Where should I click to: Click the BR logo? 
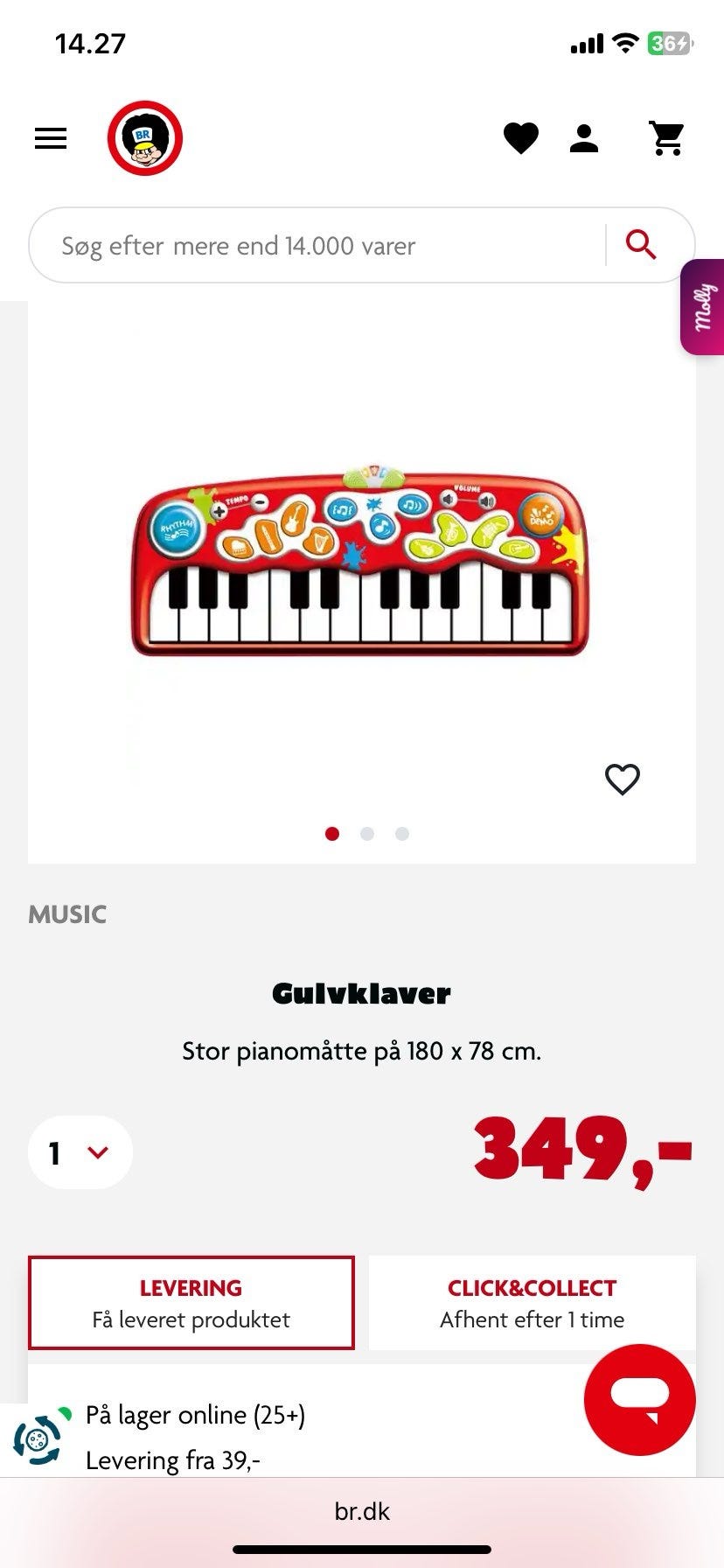[x=146, y=138]
